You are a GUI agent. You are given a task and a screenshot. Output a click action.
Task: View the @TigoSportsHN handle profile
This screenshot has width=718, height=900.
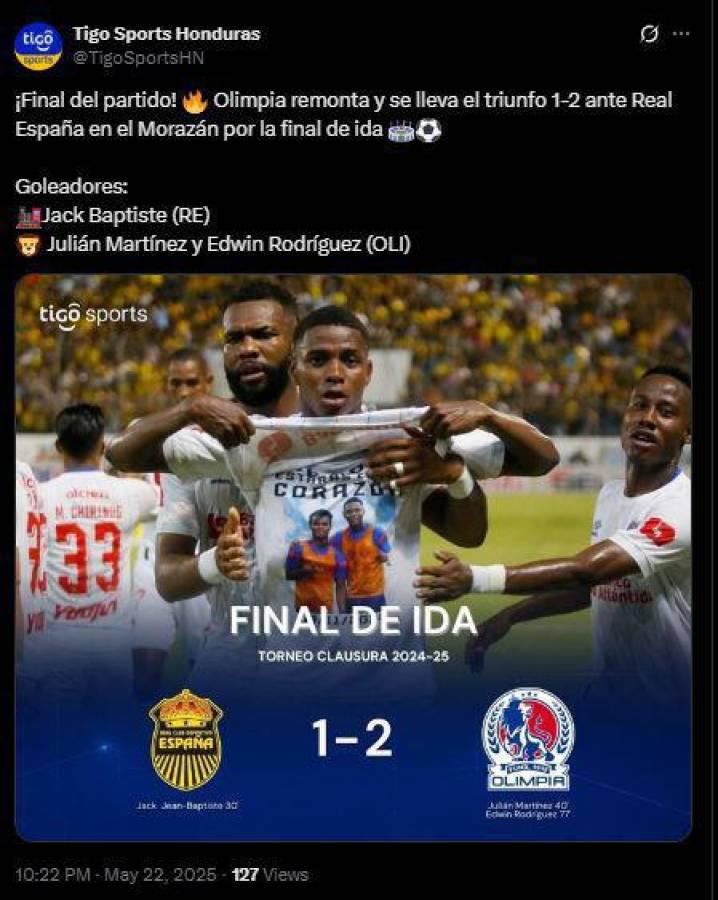(138, 58)
